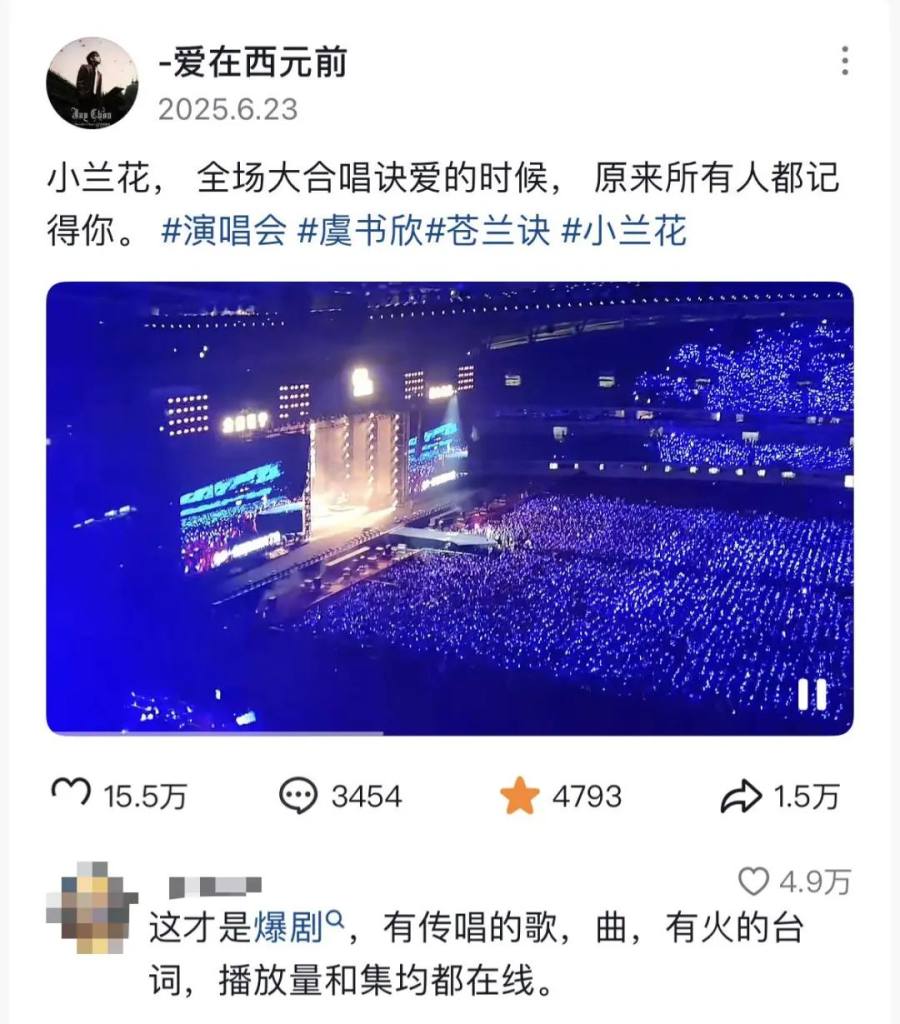This screenshot has width=900, height=1024.
Task: Pause the concert video
Action: tap(811, 694)
